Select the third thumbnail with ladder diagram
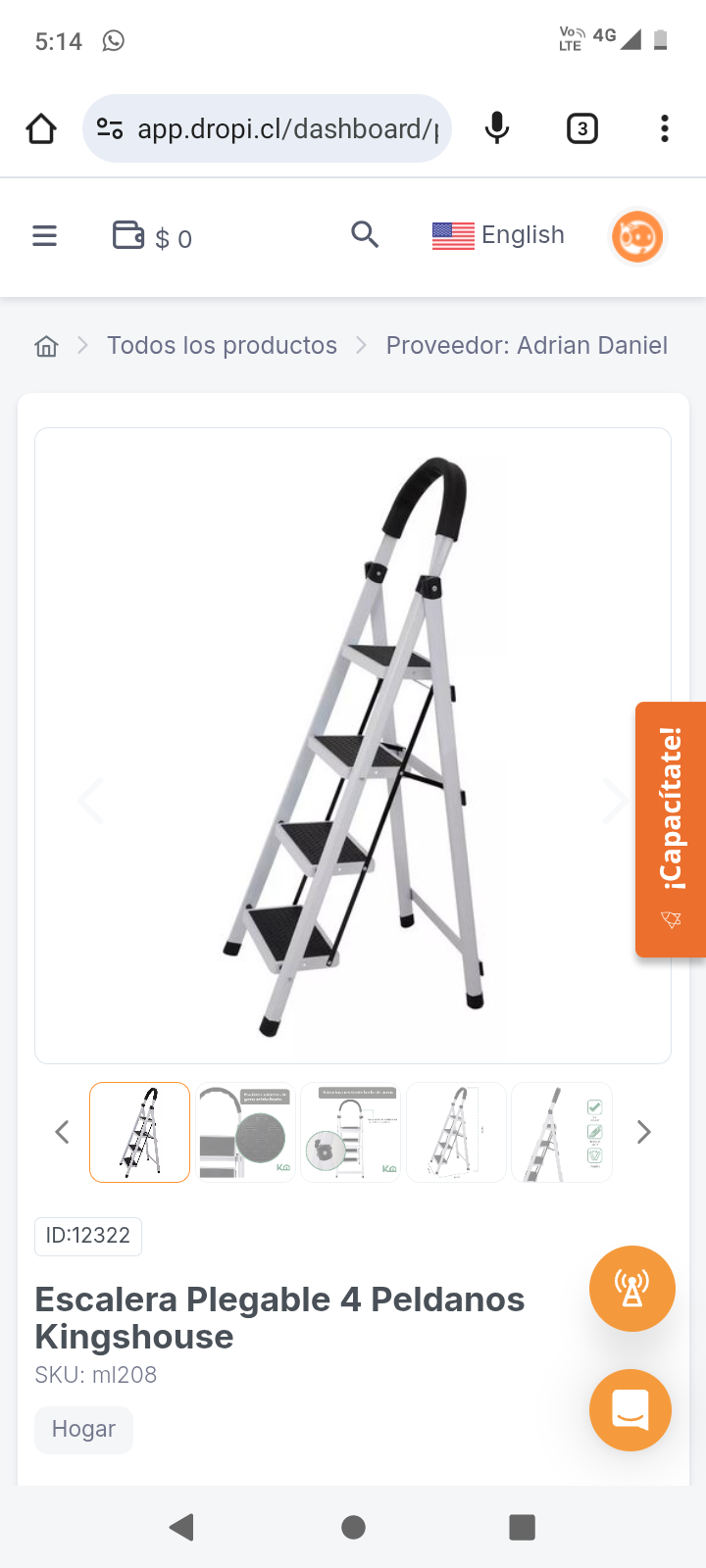The height and width of the screenshot is (1568, 706). (350, 1132)
